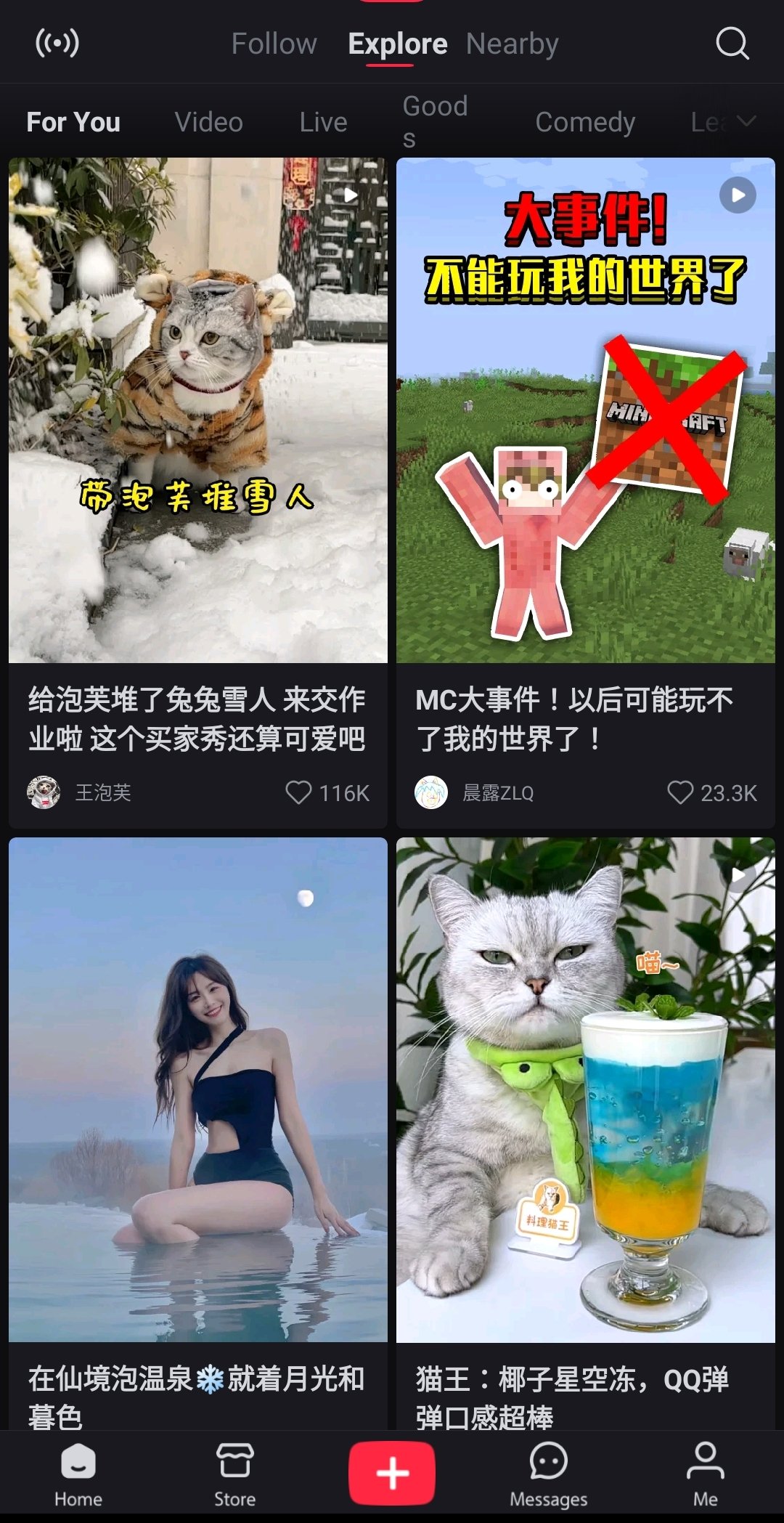
Task: Like the post by 王泡芙
Action: (x=298, y=792)
